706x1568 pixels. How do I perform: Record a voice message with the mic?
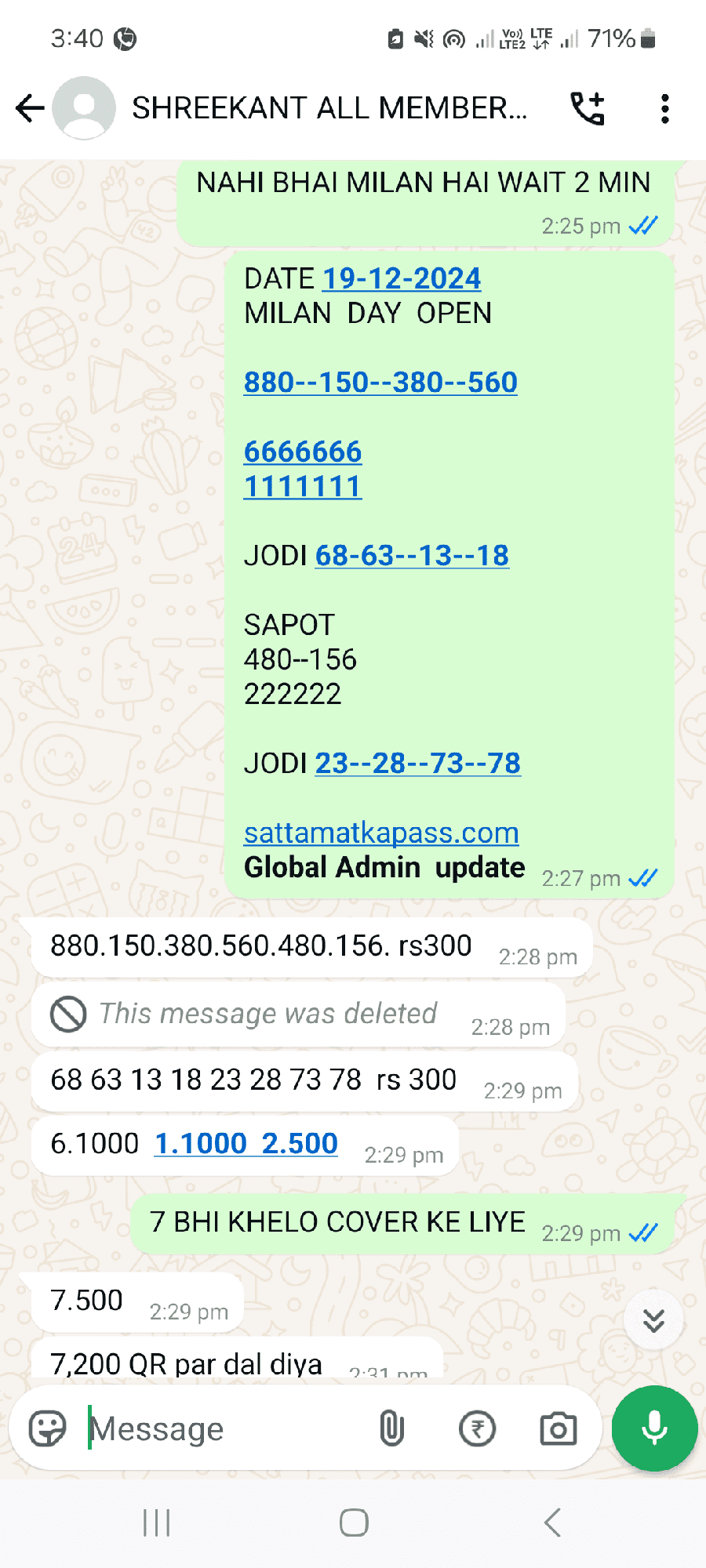pyautogui.click(x=654, y=1428)
